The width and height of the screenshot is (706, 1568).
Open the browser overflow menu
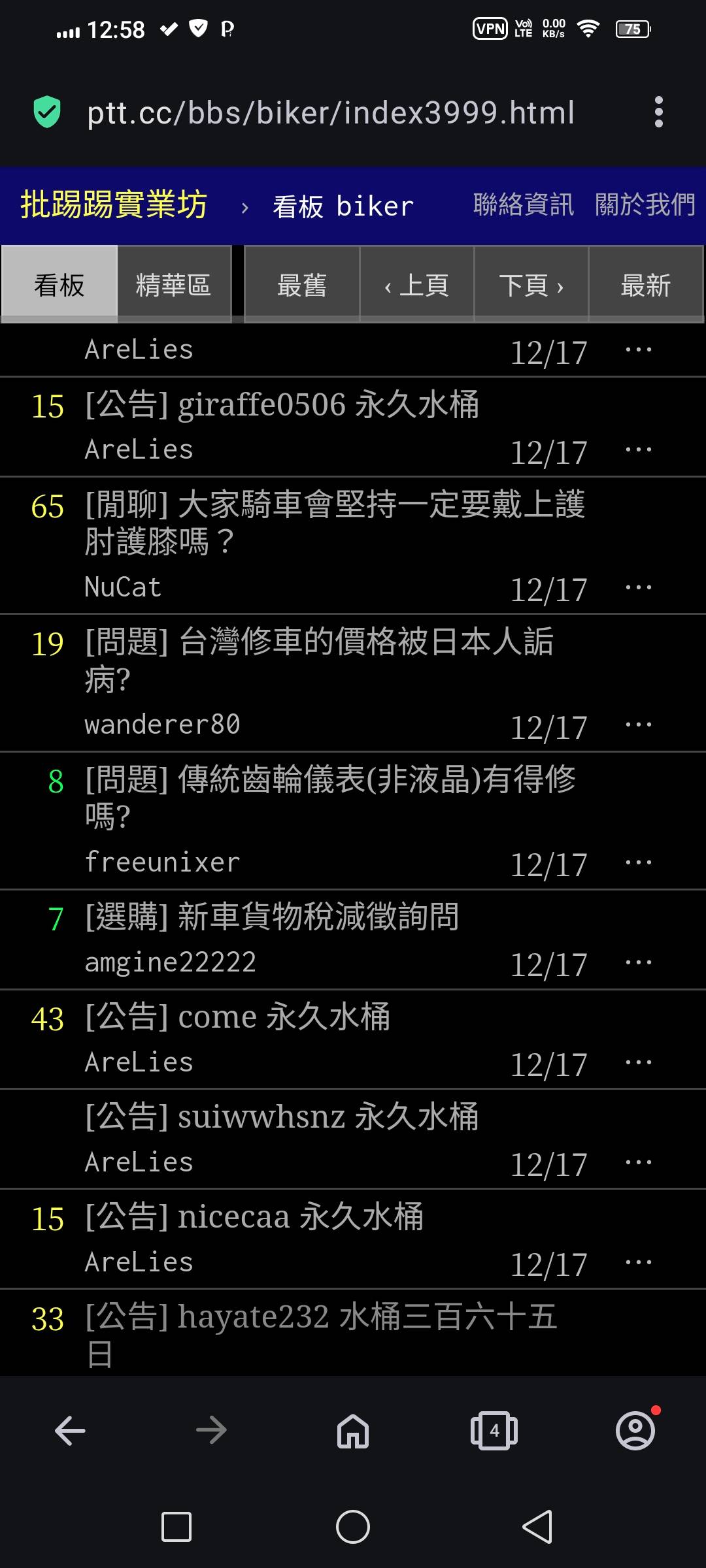pos(658,112)
